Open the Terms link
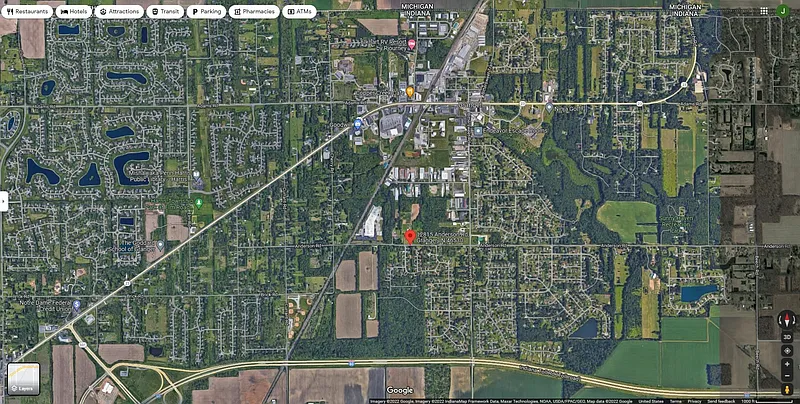This screenshot has height=404, width=800. coord(675,401)
